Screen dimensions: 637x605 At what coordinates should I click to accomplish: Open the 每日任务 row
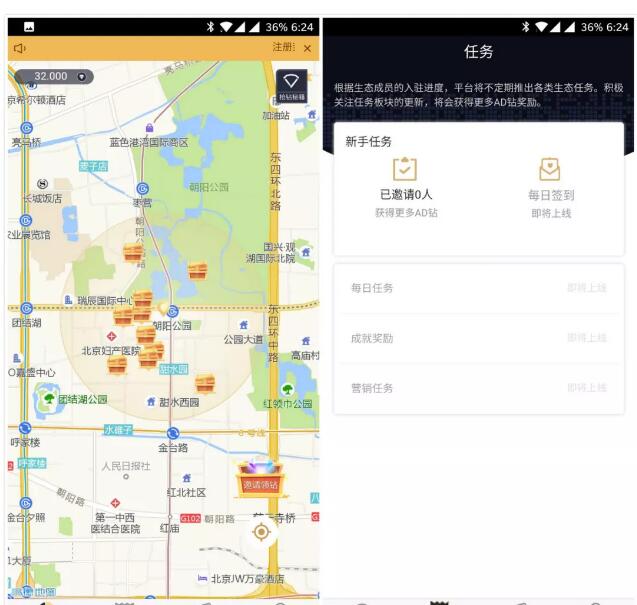pyautogui.click(x=478, y=288)
